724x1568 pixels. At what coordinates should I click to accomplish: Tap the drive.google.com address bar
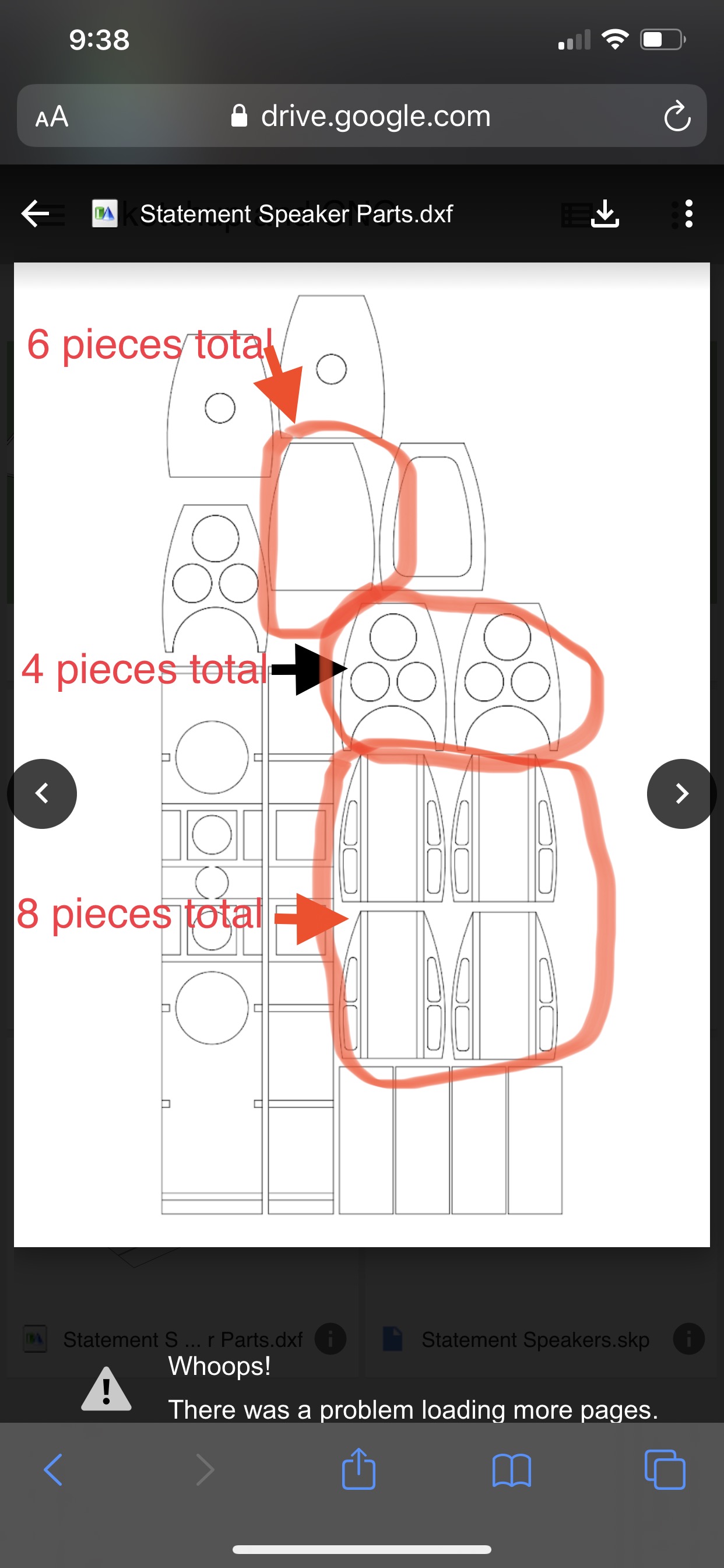(361, 116)
